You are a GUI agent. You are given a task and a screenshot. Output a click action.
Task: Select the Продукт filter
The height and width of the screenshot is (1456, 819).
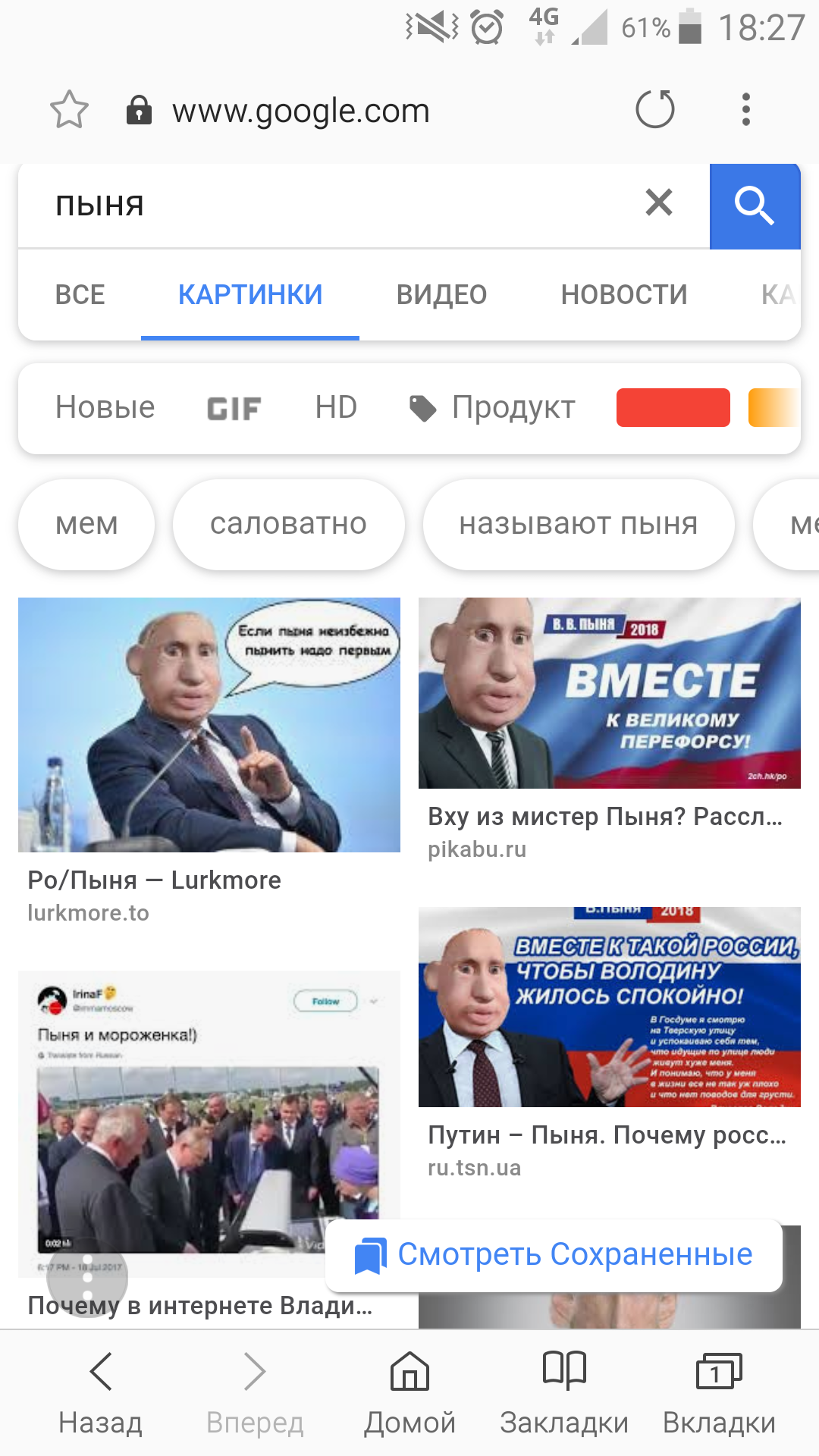(491, 408)
